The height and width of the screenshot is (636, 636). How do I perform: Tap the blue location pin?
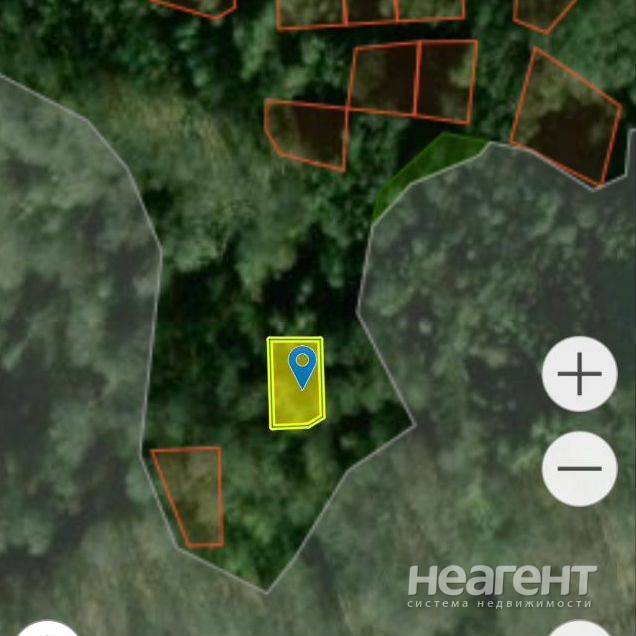coord(302,365)
